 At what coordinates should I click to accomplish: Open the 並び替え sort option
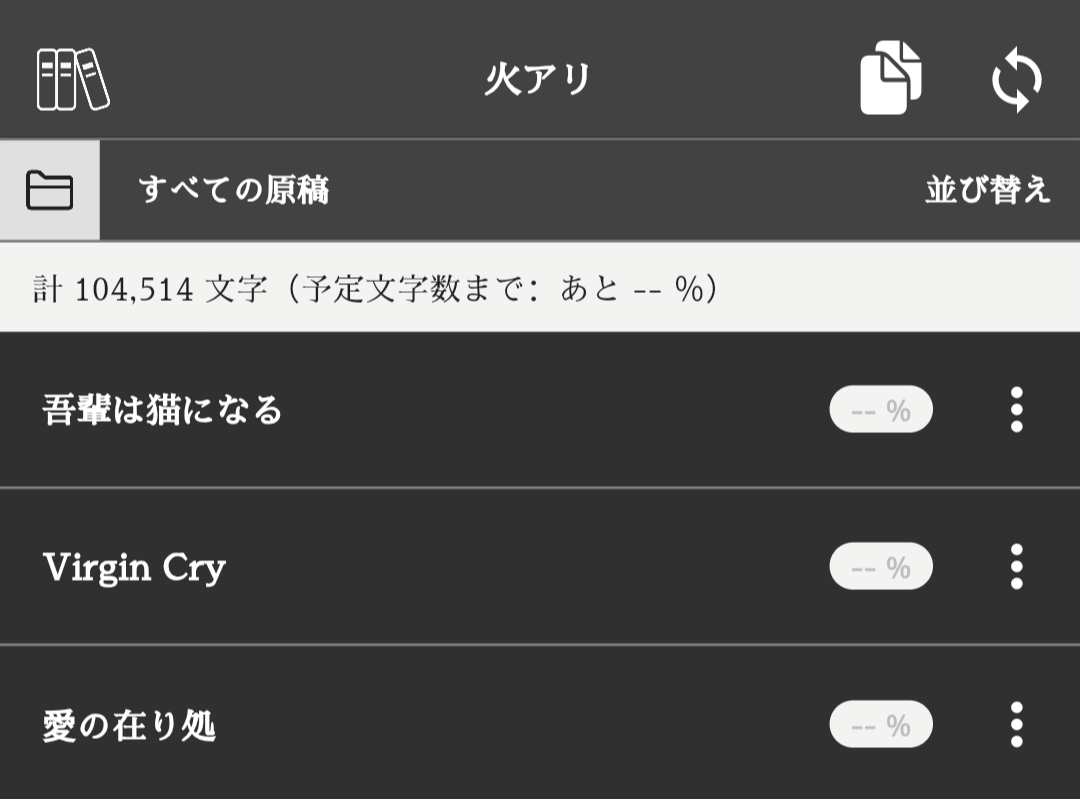[987, 190]
